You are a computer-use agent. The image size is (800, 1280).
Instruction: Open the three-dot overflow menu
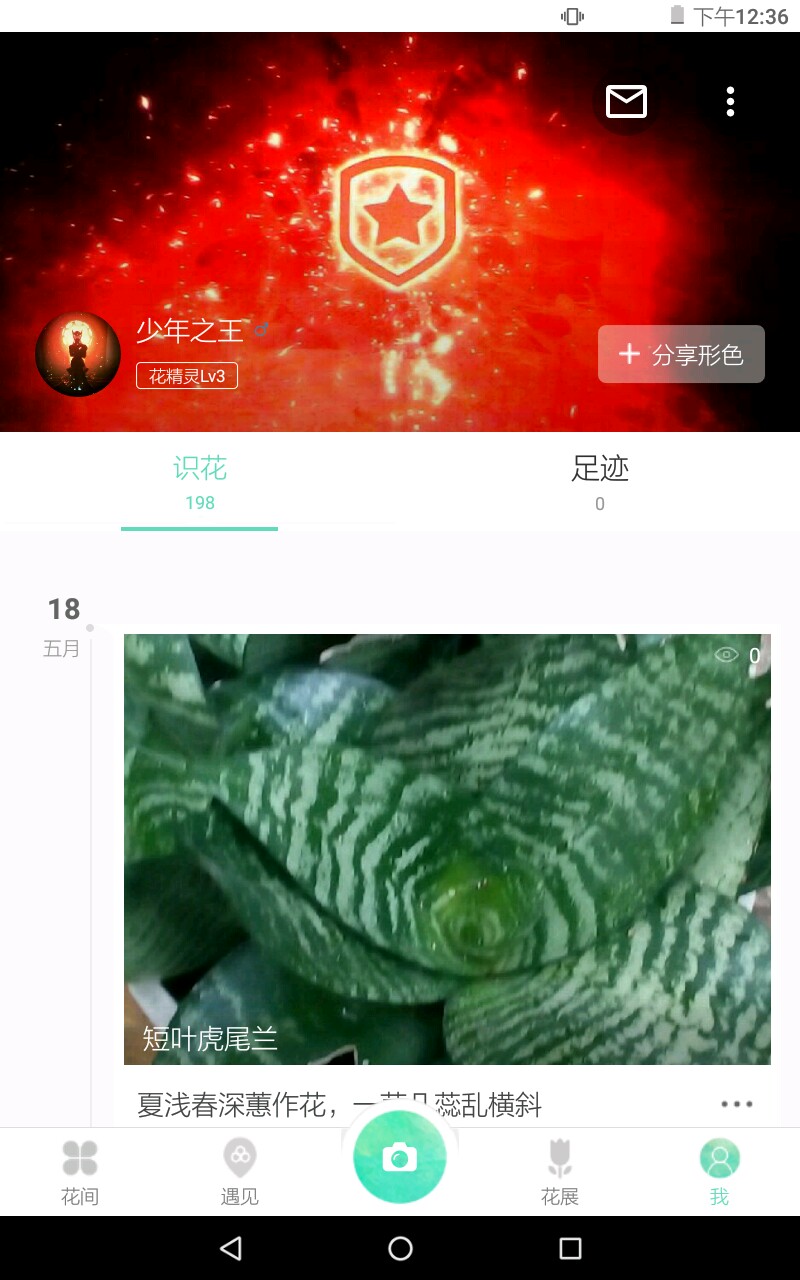tap(731, 101)
